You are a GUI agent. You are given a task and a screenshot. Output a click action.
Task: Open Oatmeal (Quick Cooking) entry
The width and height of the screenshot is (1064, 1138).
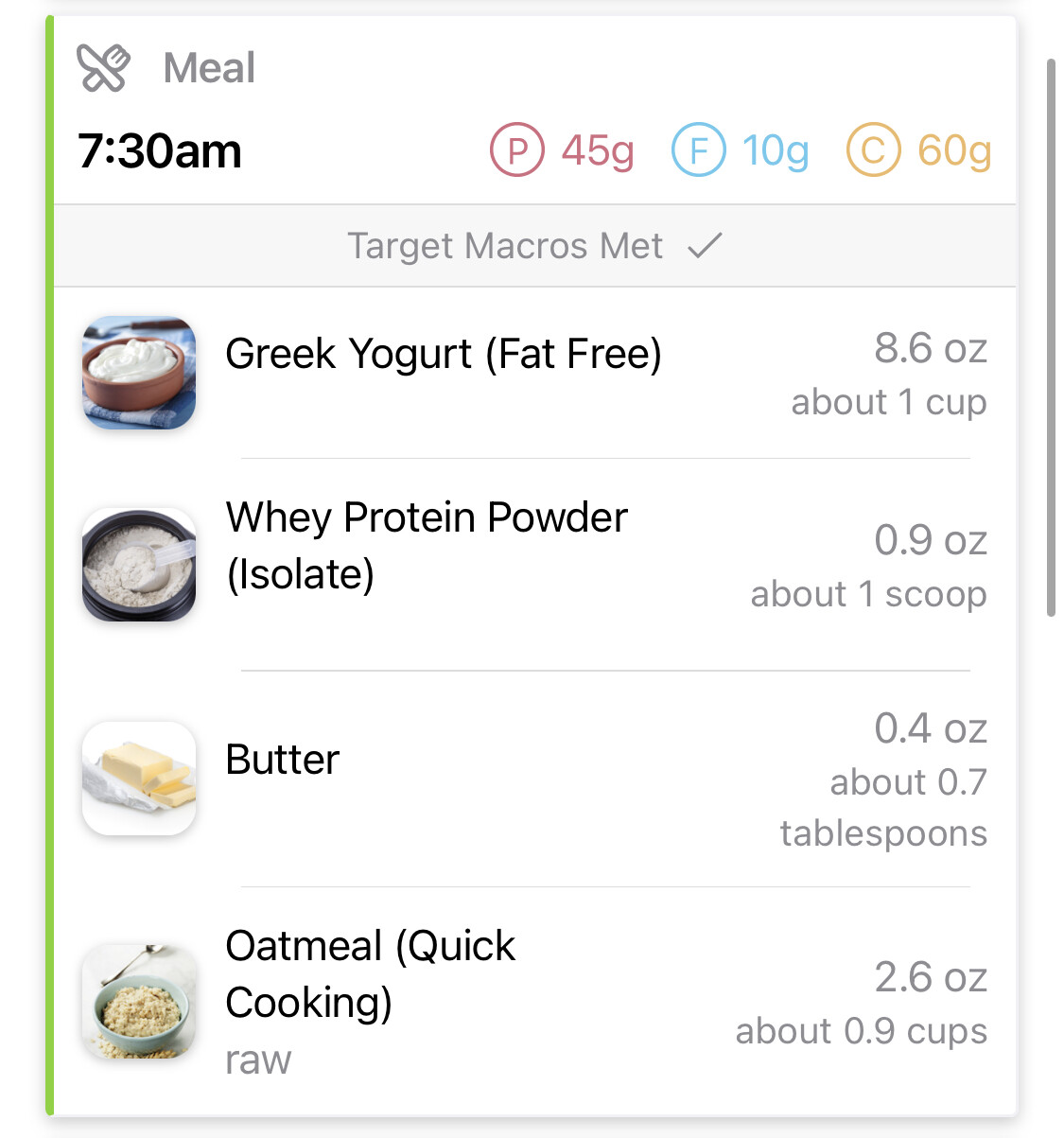[x=371, y=974]
